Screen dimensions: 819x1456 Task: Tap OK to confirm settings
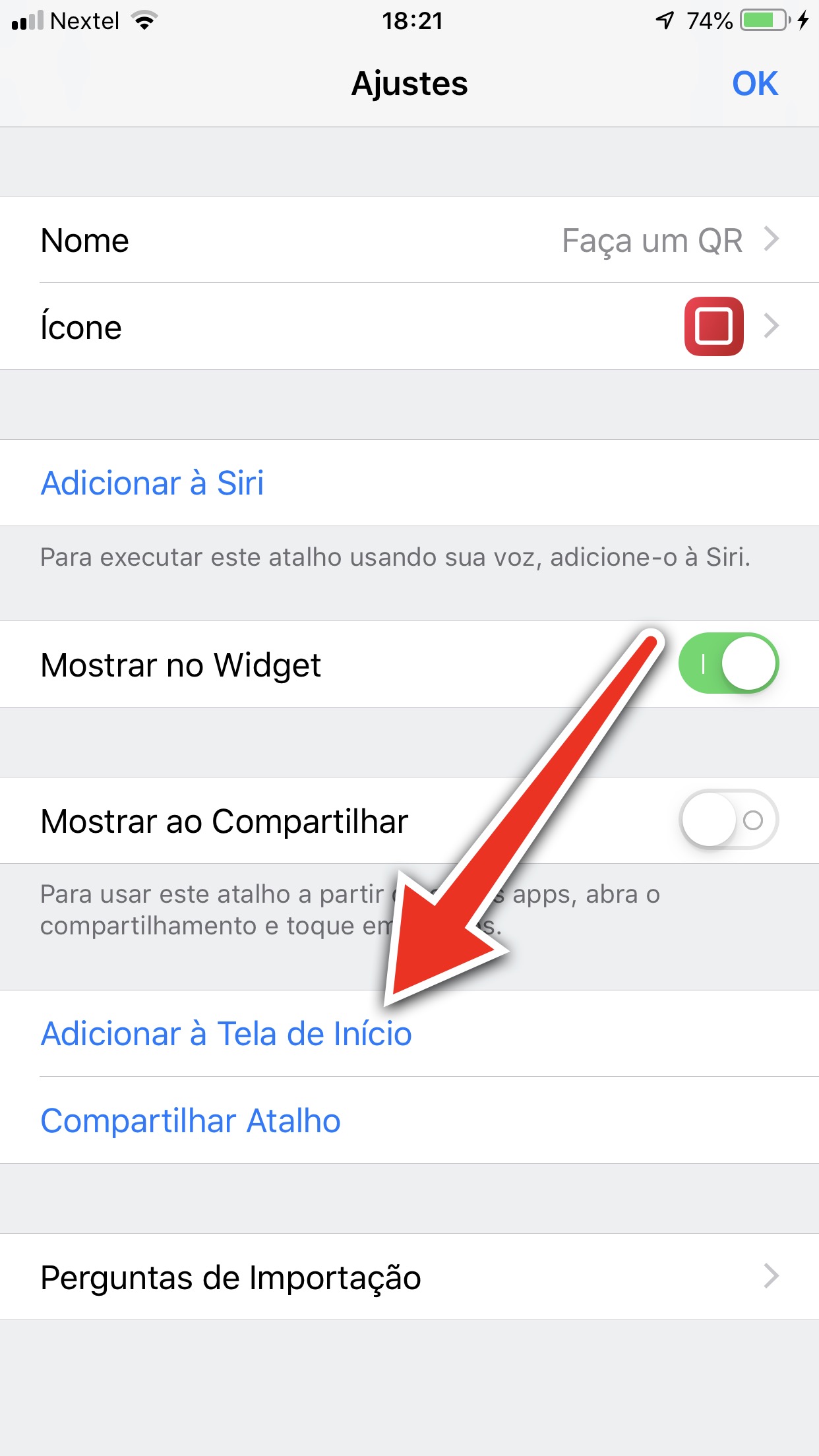(755, 84)
